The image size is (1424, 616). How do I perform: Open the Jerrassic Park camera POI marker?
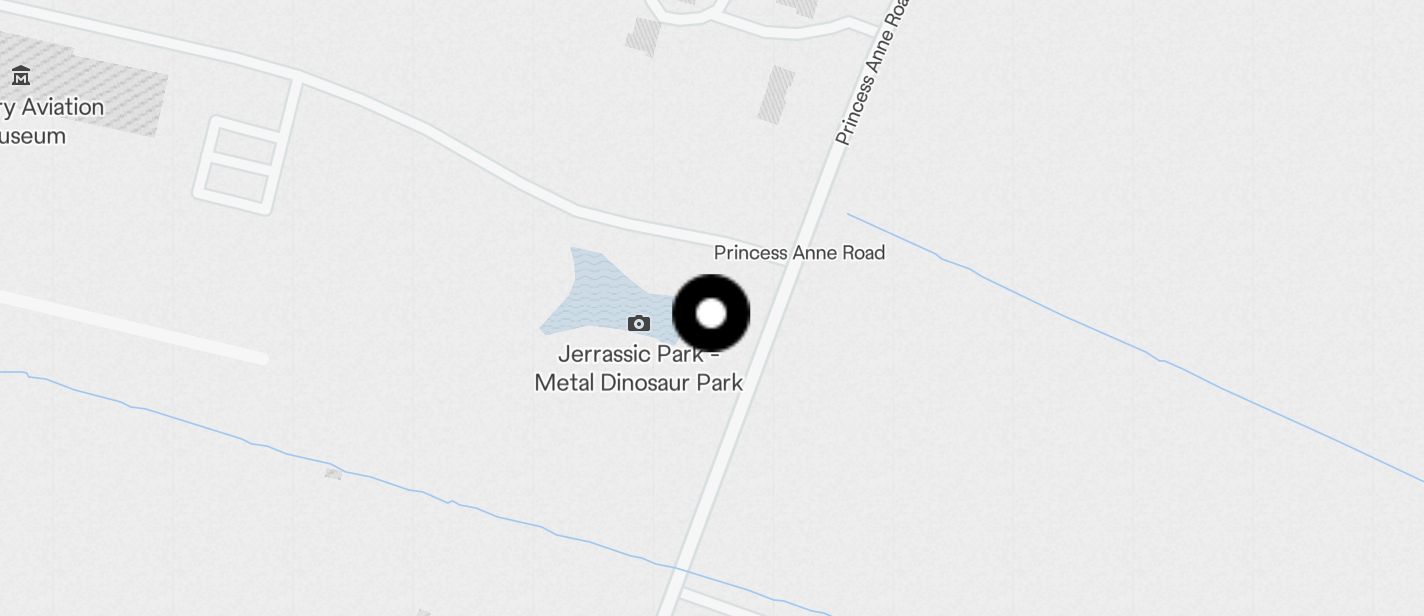638,323
